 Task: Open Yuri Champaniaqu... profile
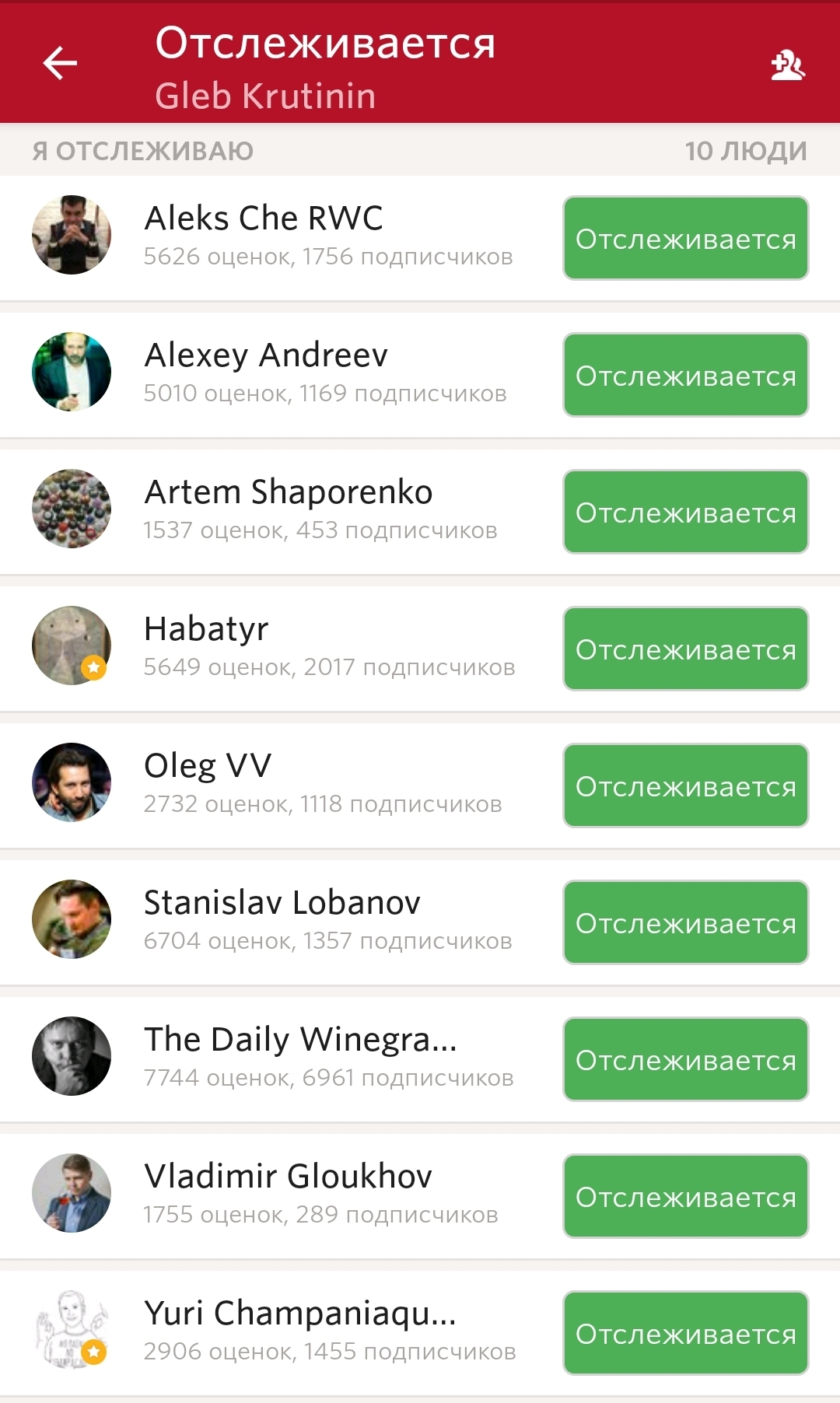coord(300,1314)
